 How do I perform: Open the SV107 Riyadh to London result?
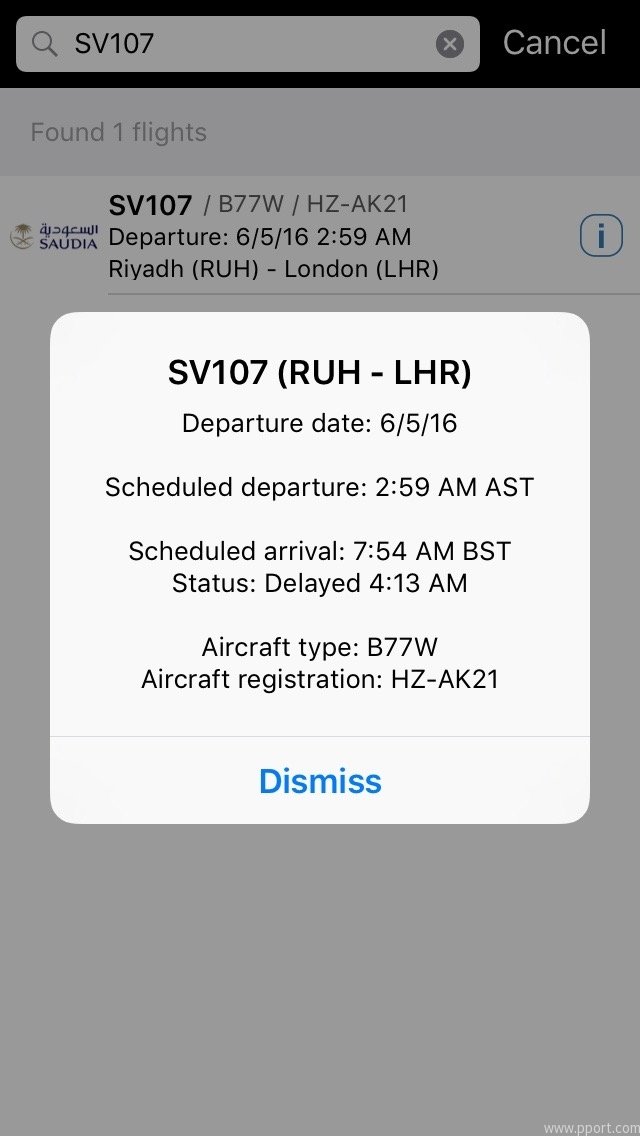pos(300,237)
